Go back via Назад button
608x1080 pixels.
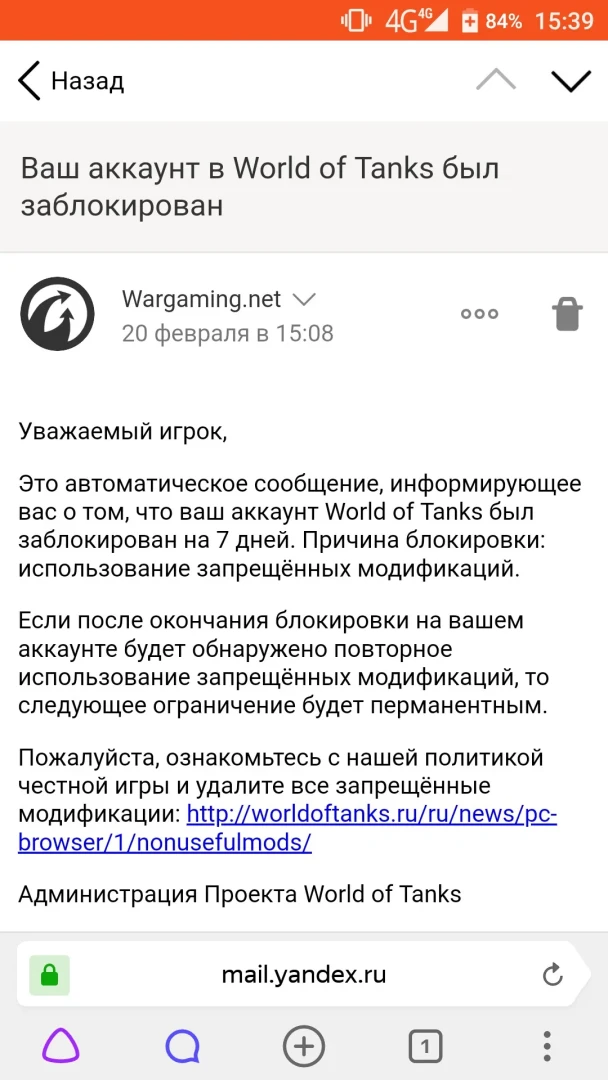70,81
